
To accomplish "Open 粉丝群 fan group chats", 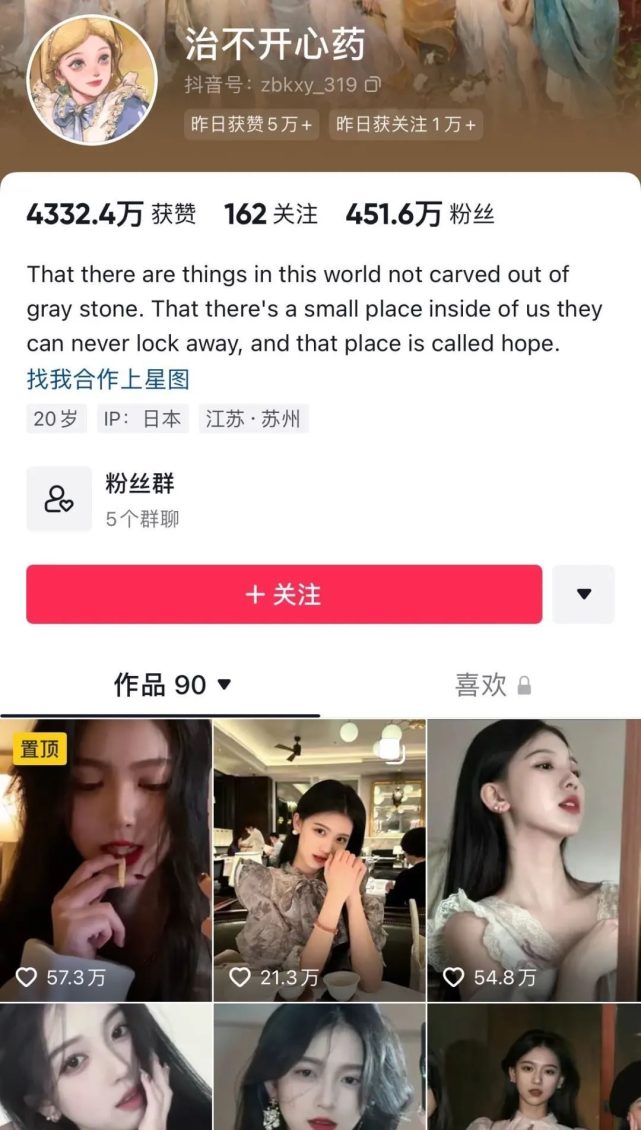I will pyautogui.click(x=140, y=498).
